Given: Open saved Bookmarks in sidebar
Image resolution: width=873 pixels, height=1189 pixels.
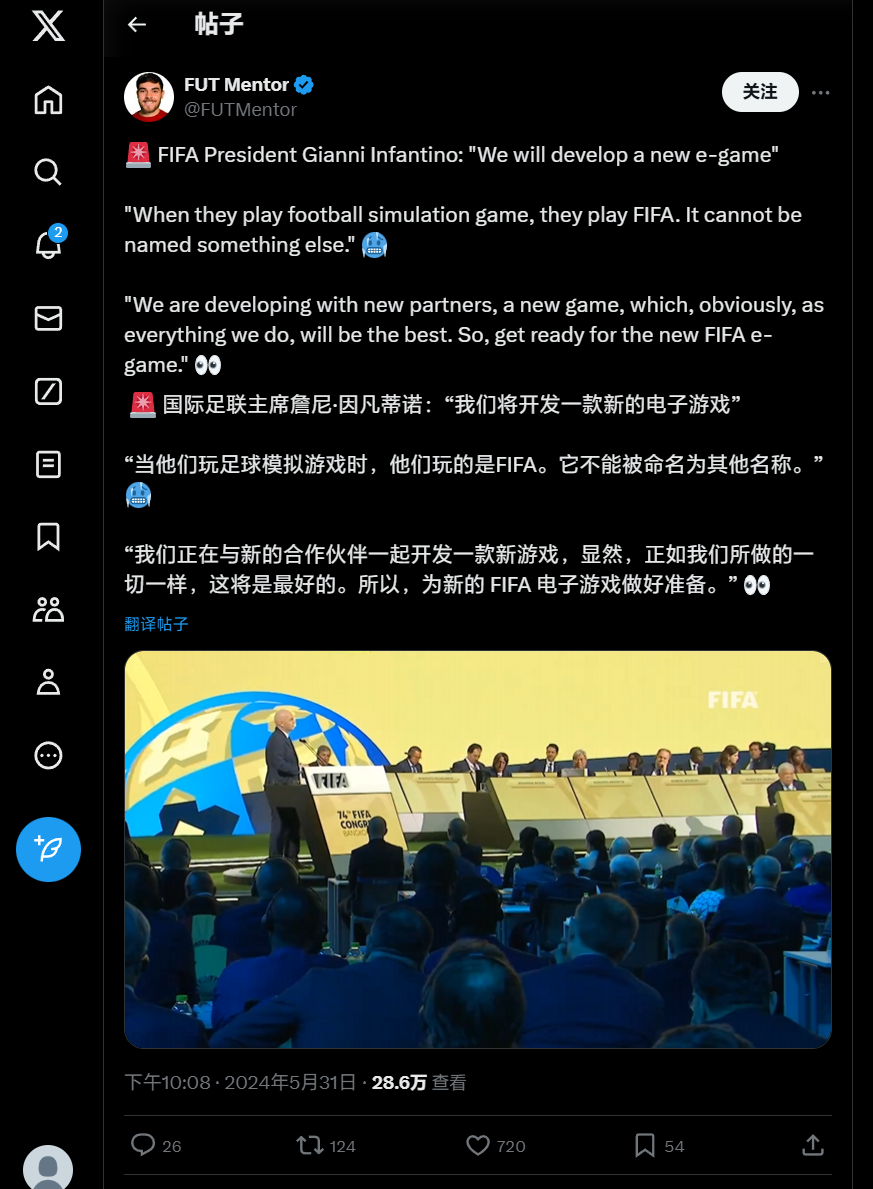Looking at the screenshot, I should [x=48, y=537].
